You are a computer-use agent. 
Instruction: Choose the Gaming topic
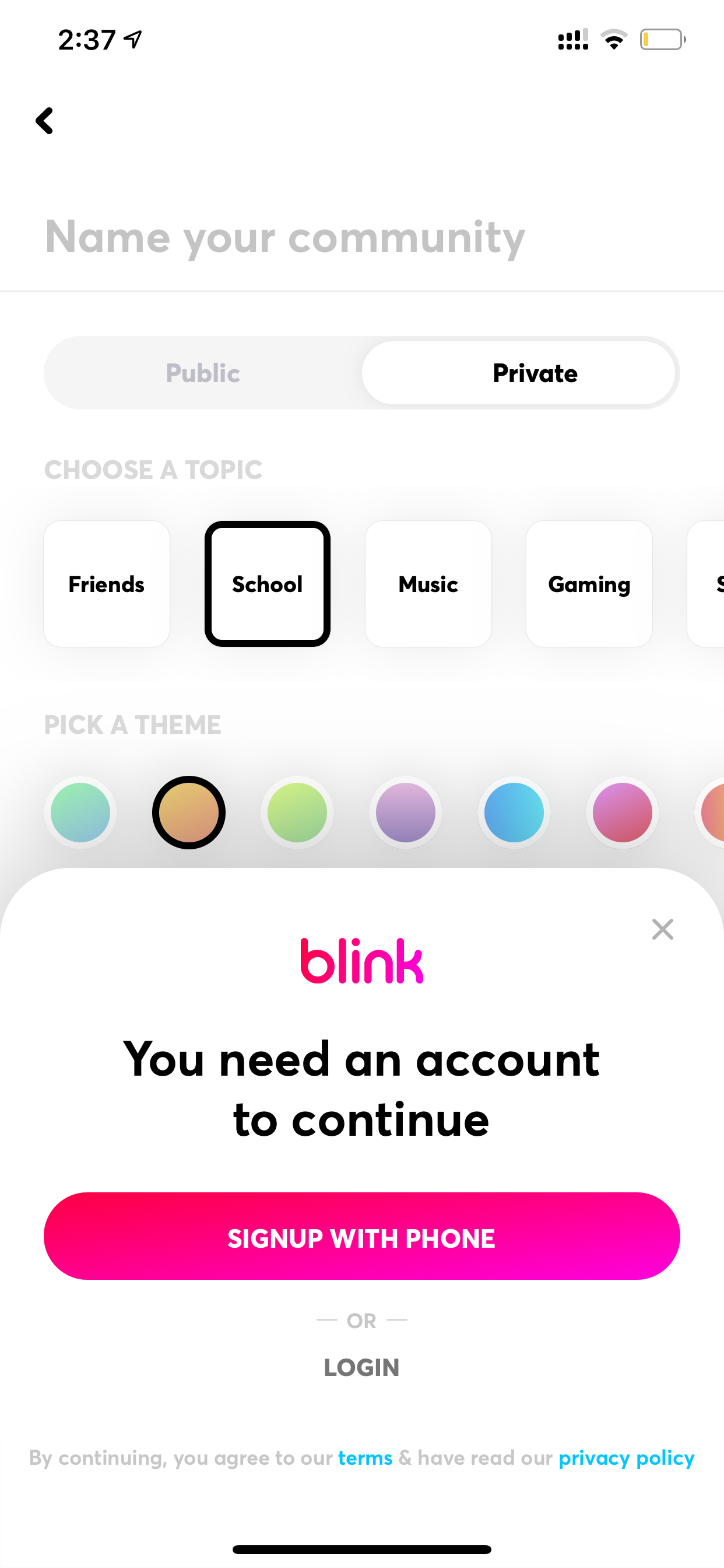(589, 584)
